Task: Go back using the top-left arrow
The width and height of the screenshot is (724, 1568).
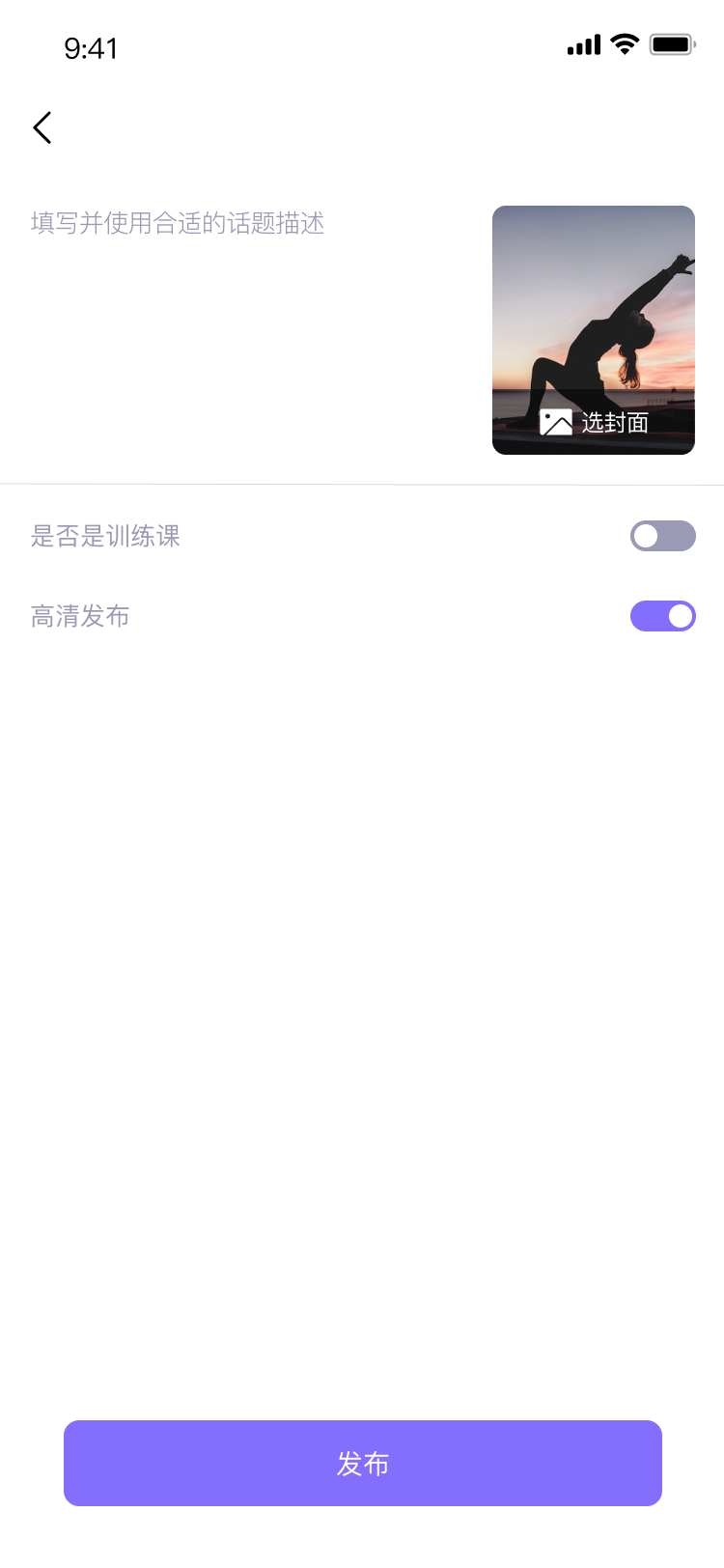Action: click(x=42, y=127)
